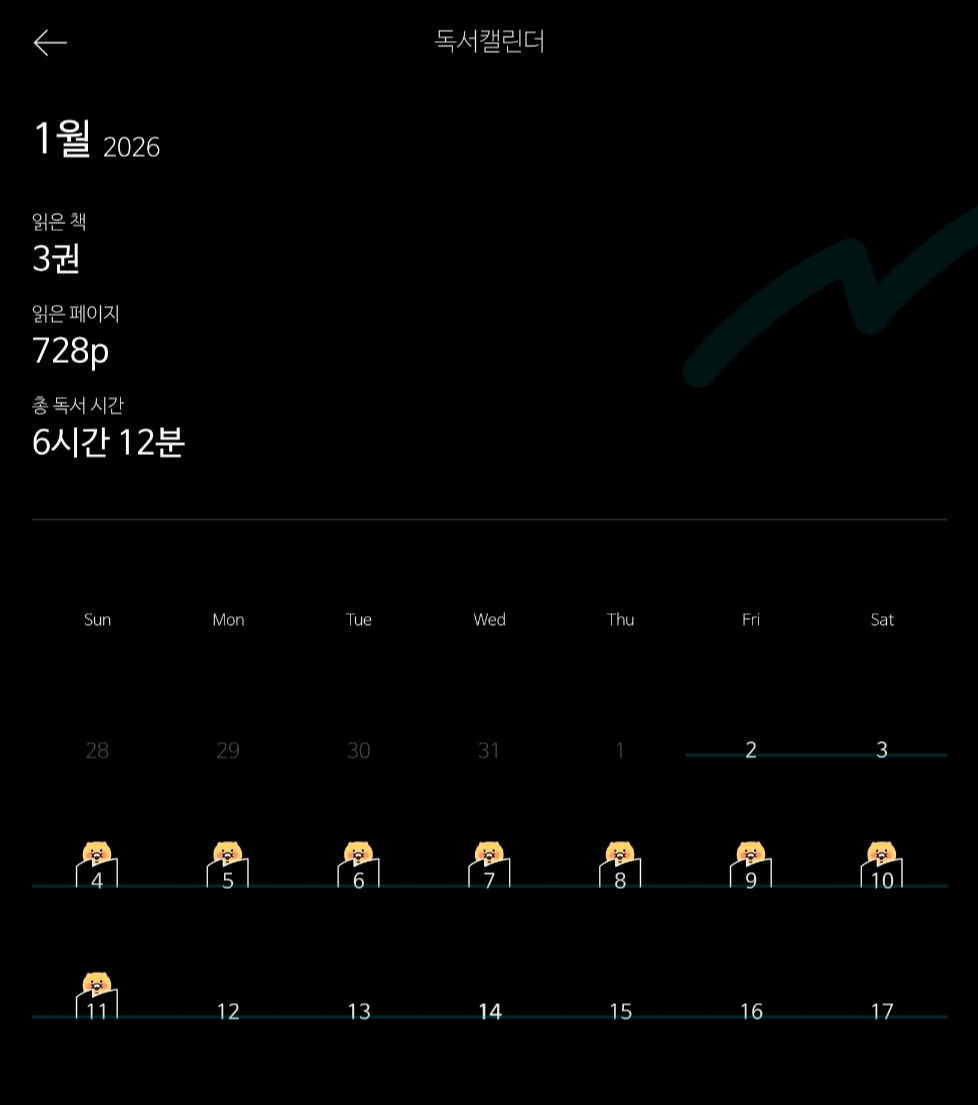The width and height of the screenshot is (978, 1105).
Task: Open the 1월 month selector
Action: [x=60, y=139]
